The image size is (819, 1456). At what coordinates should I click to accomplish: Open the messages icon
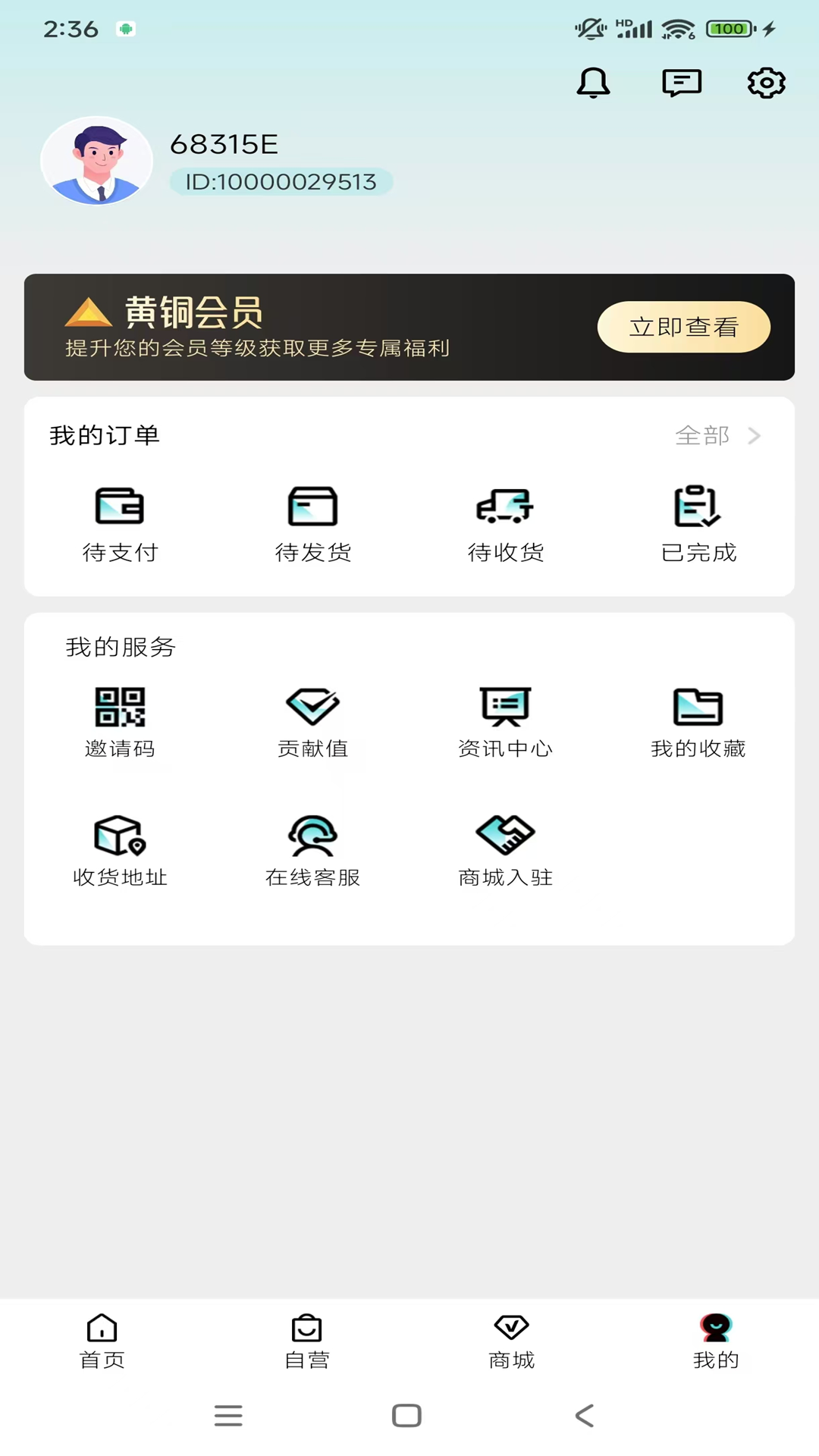681,83
